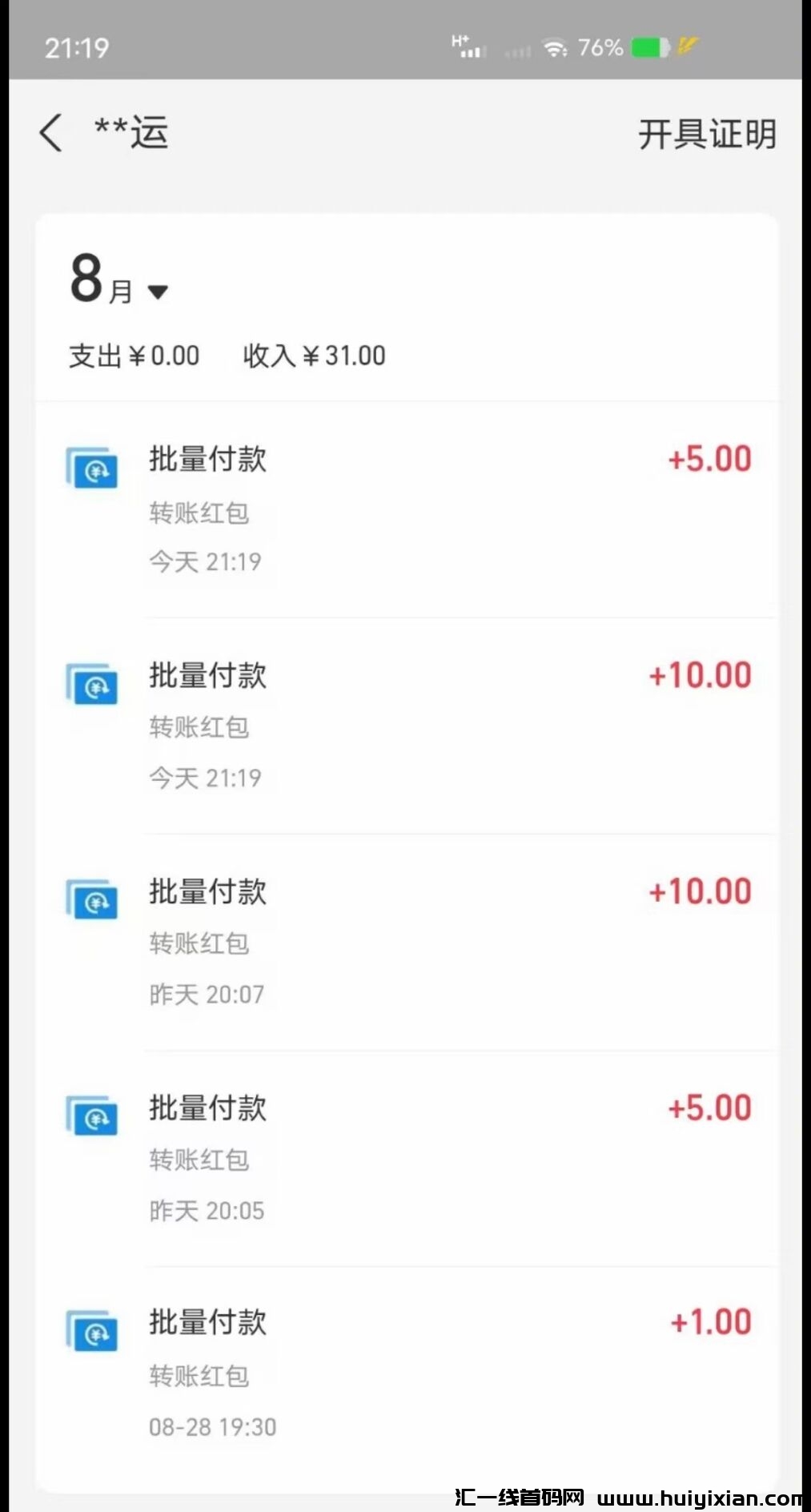The height and width of the screenshot is (1512, 811).
Task: View the 昨天 20:07 +10.00 transaction
Action: coord(407,942)
